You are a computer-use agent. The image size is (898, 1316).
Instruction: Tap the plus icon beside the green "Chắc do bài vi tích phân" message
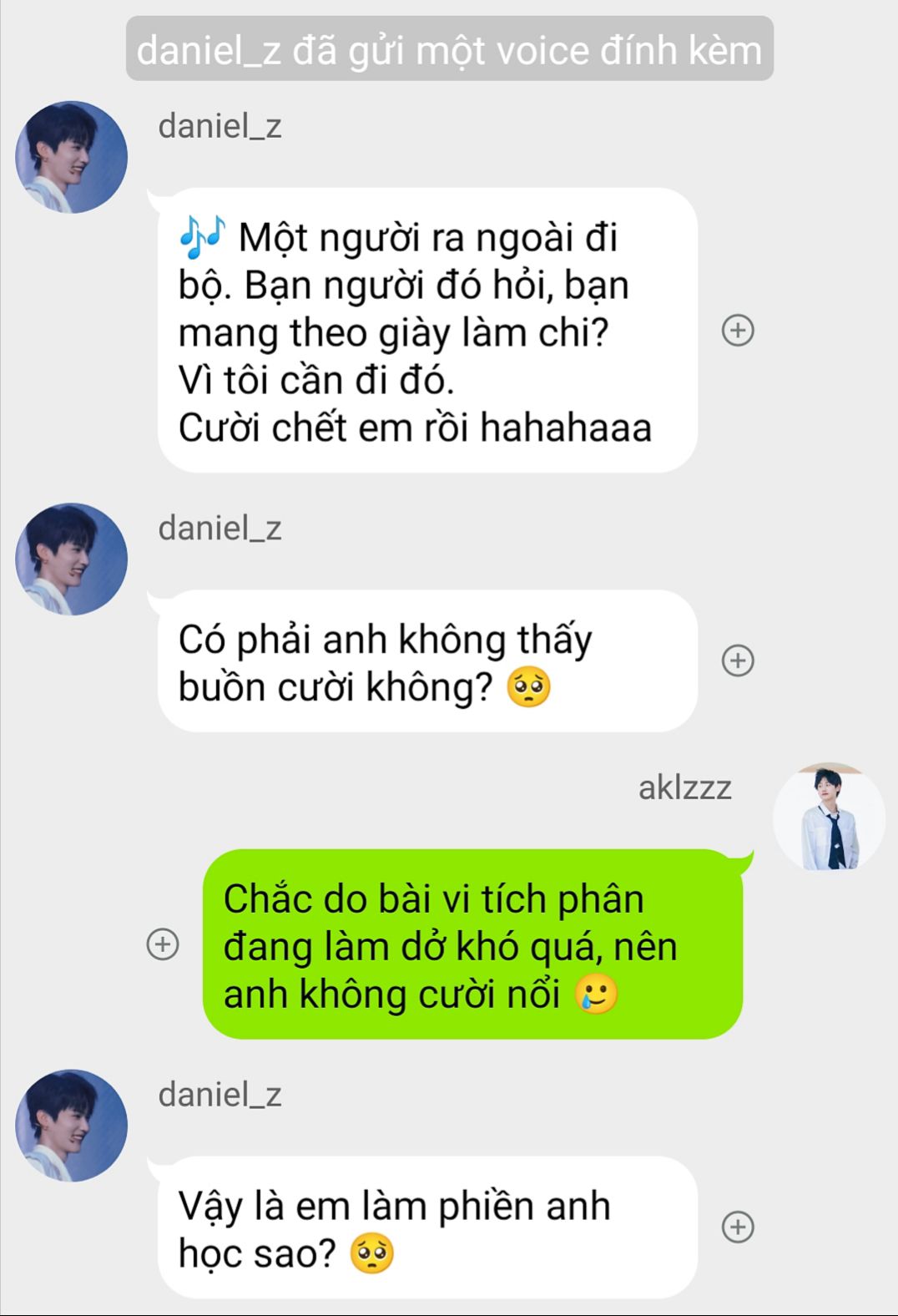pyautogui.click(x=163, y=944)
